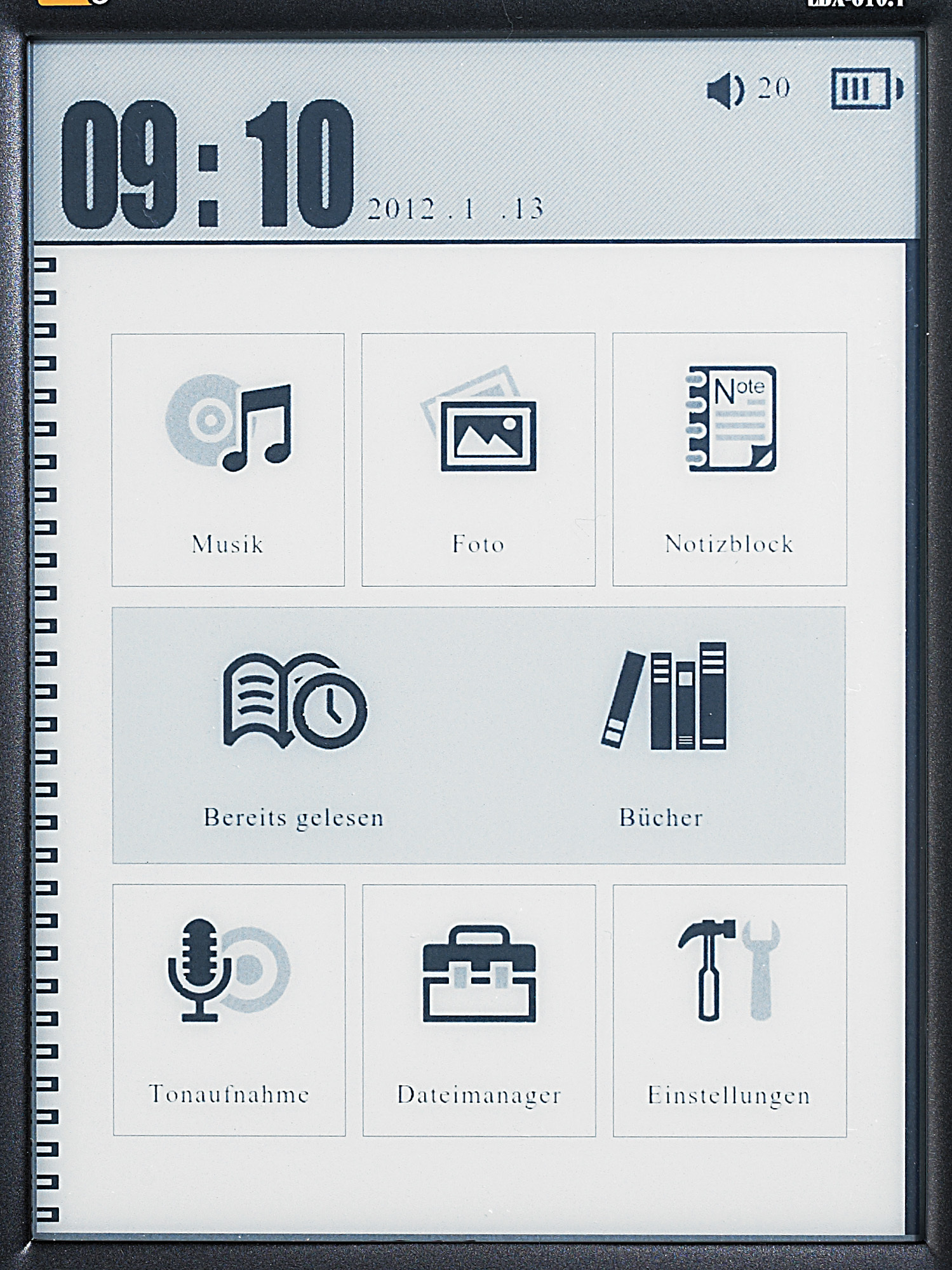Open the Foto viewer
This screenshot has height=1270, width=952.
(x=478, y=459)
